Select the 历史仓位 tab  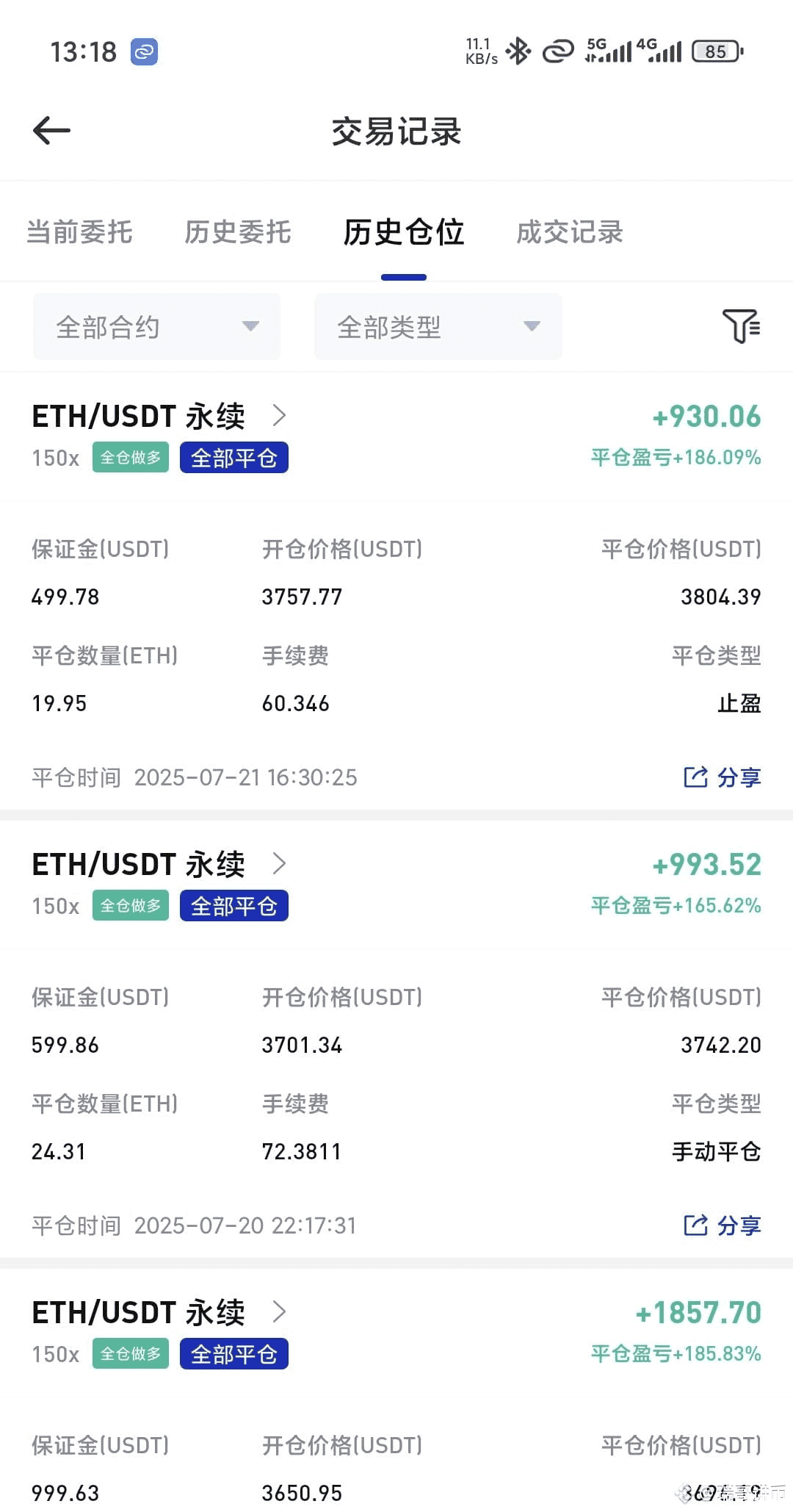[x=403, y=232]
